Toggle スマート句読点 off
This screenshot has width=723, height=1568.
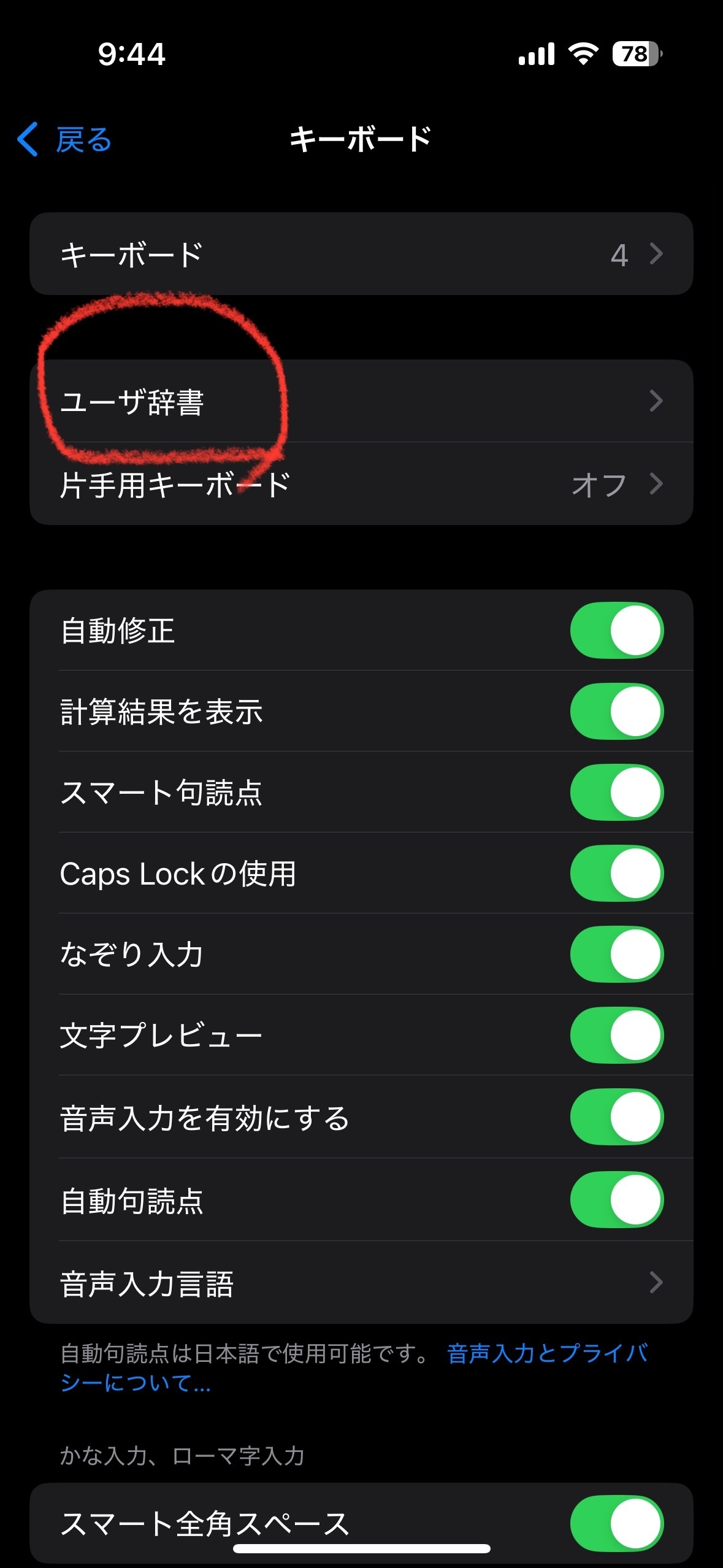coord(616,793)
